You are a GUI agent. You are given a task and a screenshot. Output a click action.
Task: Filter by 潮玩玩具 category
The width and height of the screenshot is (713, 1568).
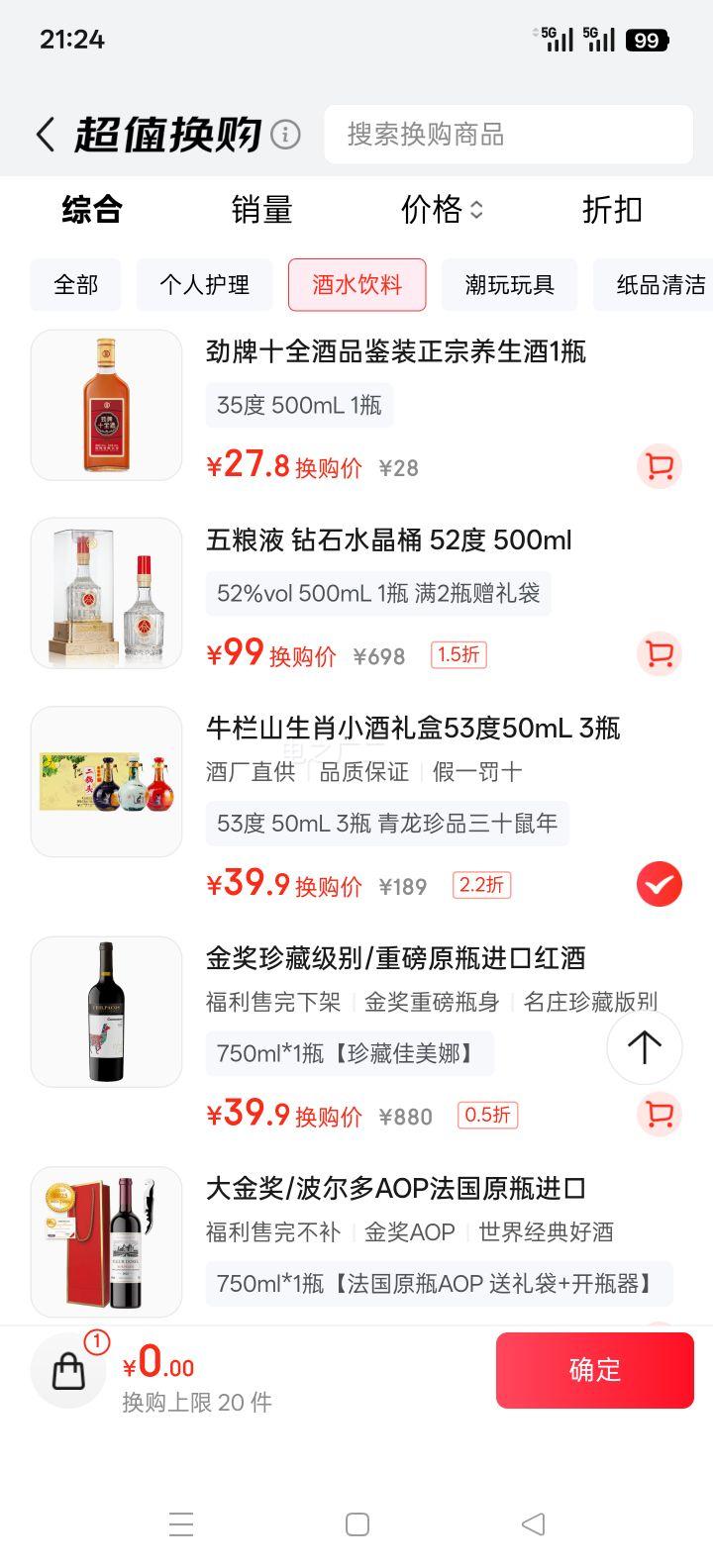tap(510, 285)
